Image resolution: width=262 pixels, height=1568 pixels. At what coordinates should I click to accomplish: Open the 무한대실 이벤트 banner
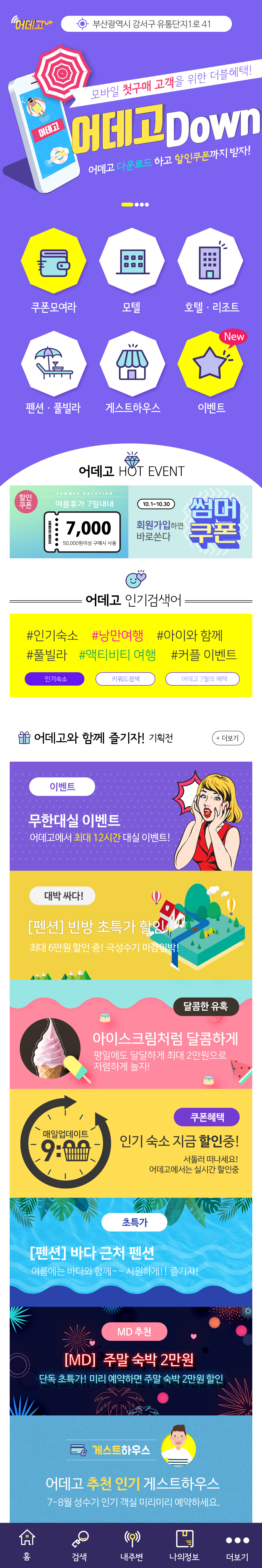(131, 816)
